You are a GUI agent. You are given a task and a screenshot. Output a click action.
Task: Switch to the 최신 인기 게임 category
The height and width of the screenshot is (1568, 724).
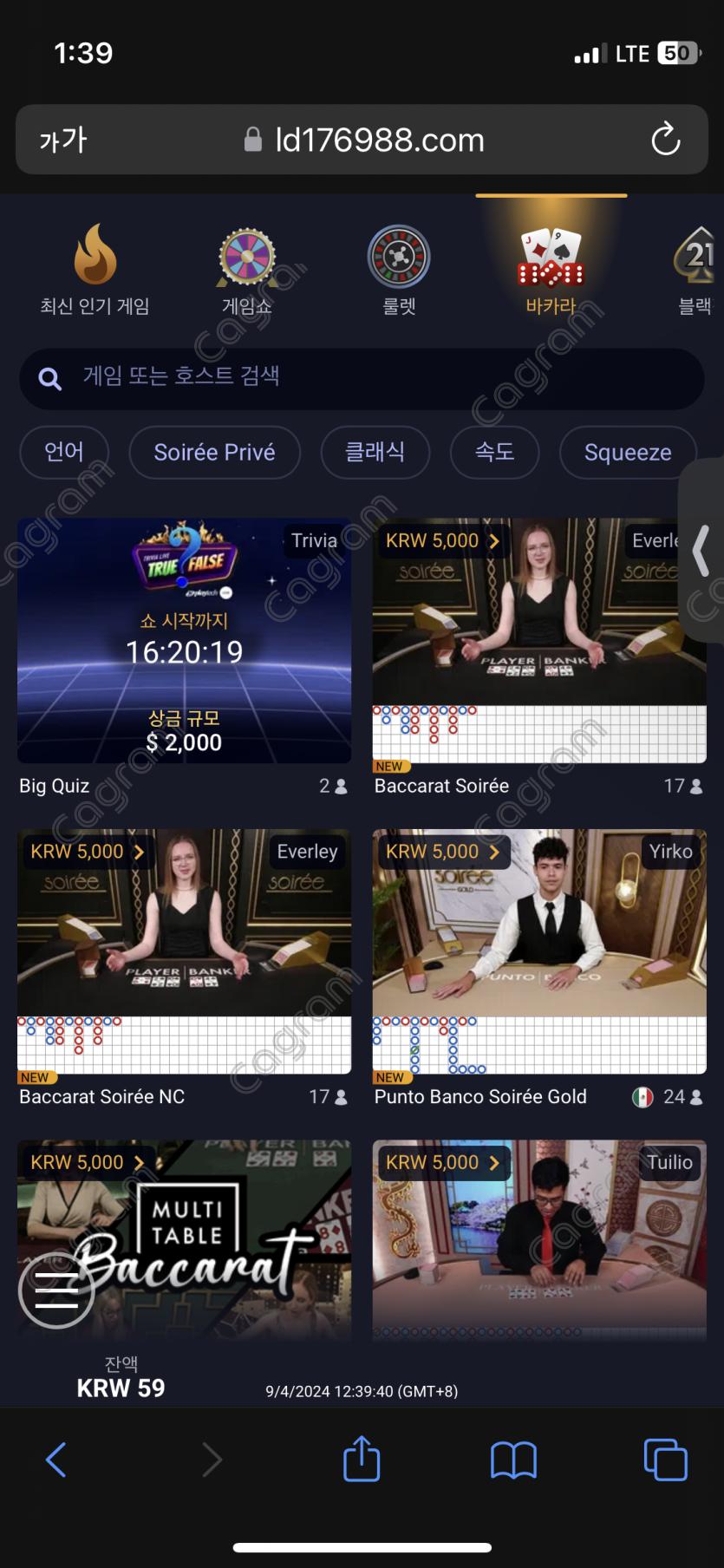95,271
